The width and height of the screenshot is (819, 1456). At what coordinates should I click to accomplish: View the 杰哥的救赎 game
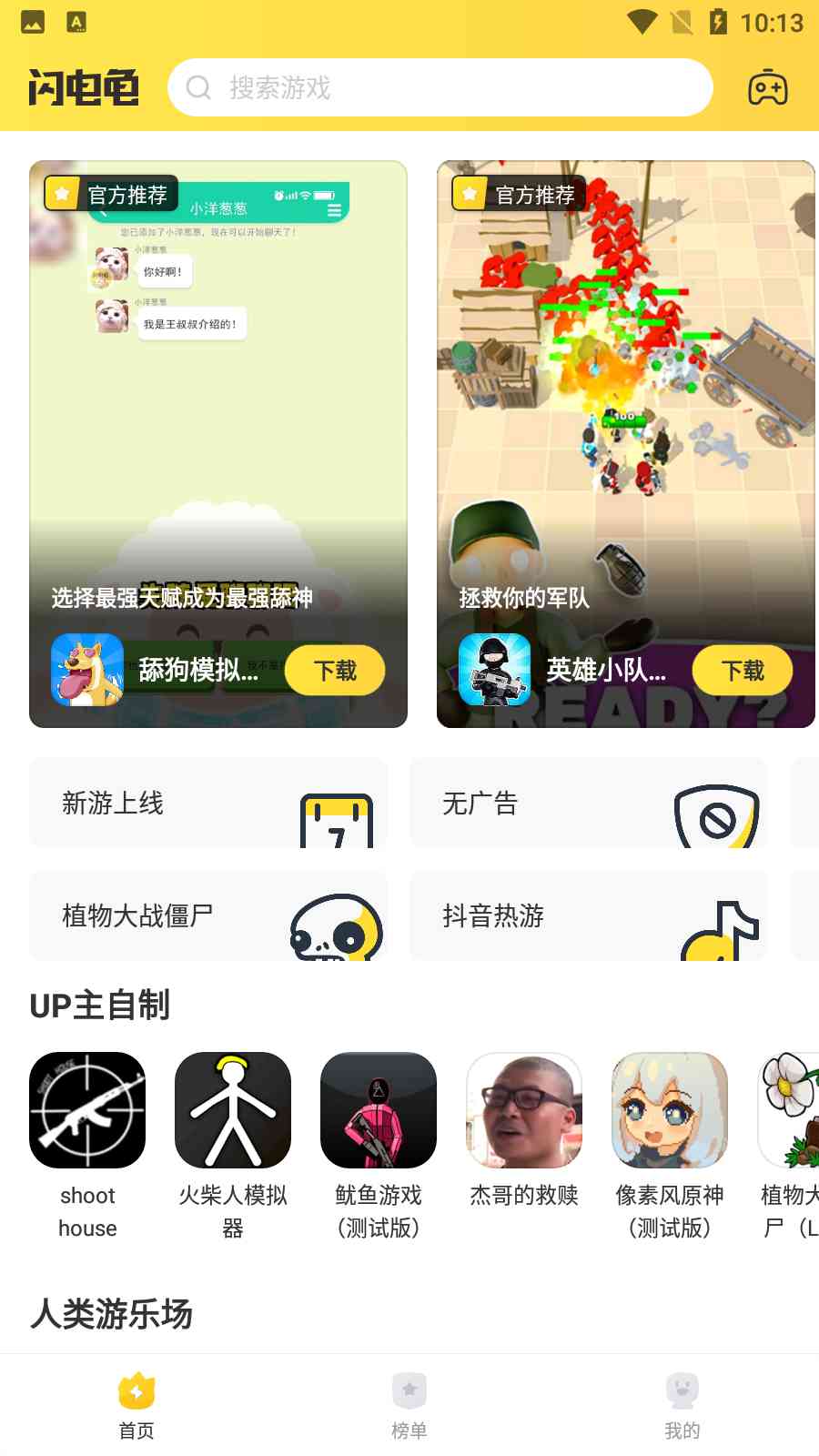point(524,1110)
